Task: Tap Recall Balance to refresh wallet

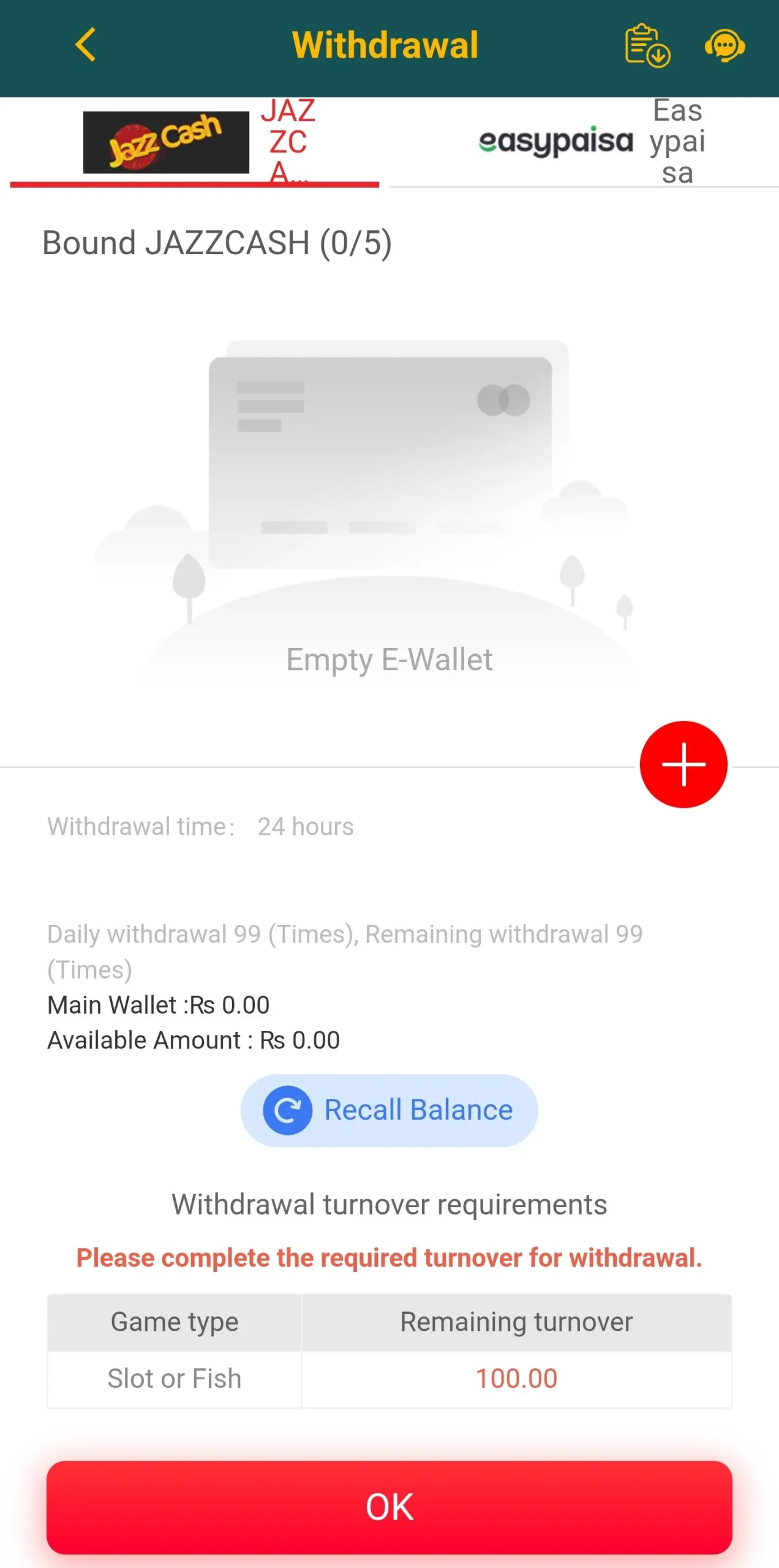Action: tap(388, 1109)
